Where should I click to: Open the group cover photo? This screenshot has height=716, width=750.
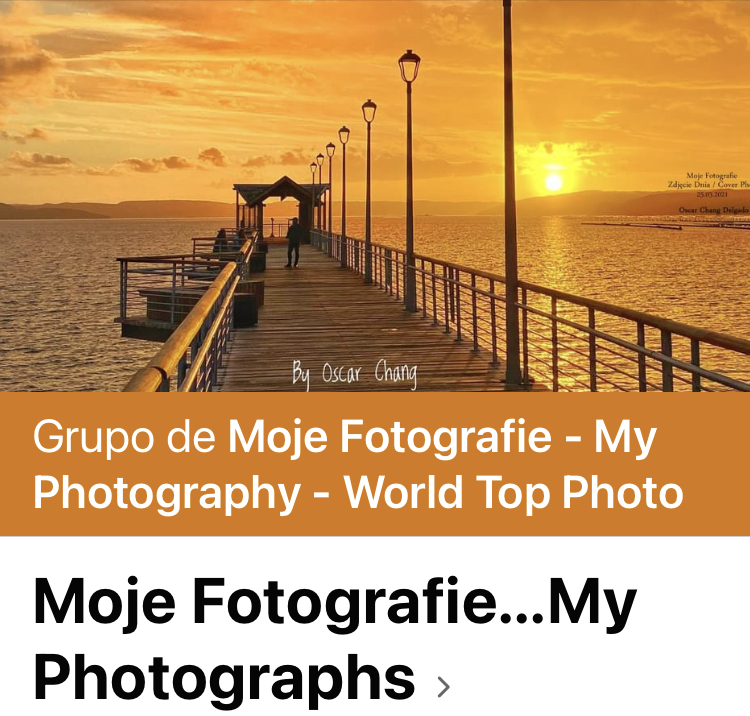coord(375,195)
